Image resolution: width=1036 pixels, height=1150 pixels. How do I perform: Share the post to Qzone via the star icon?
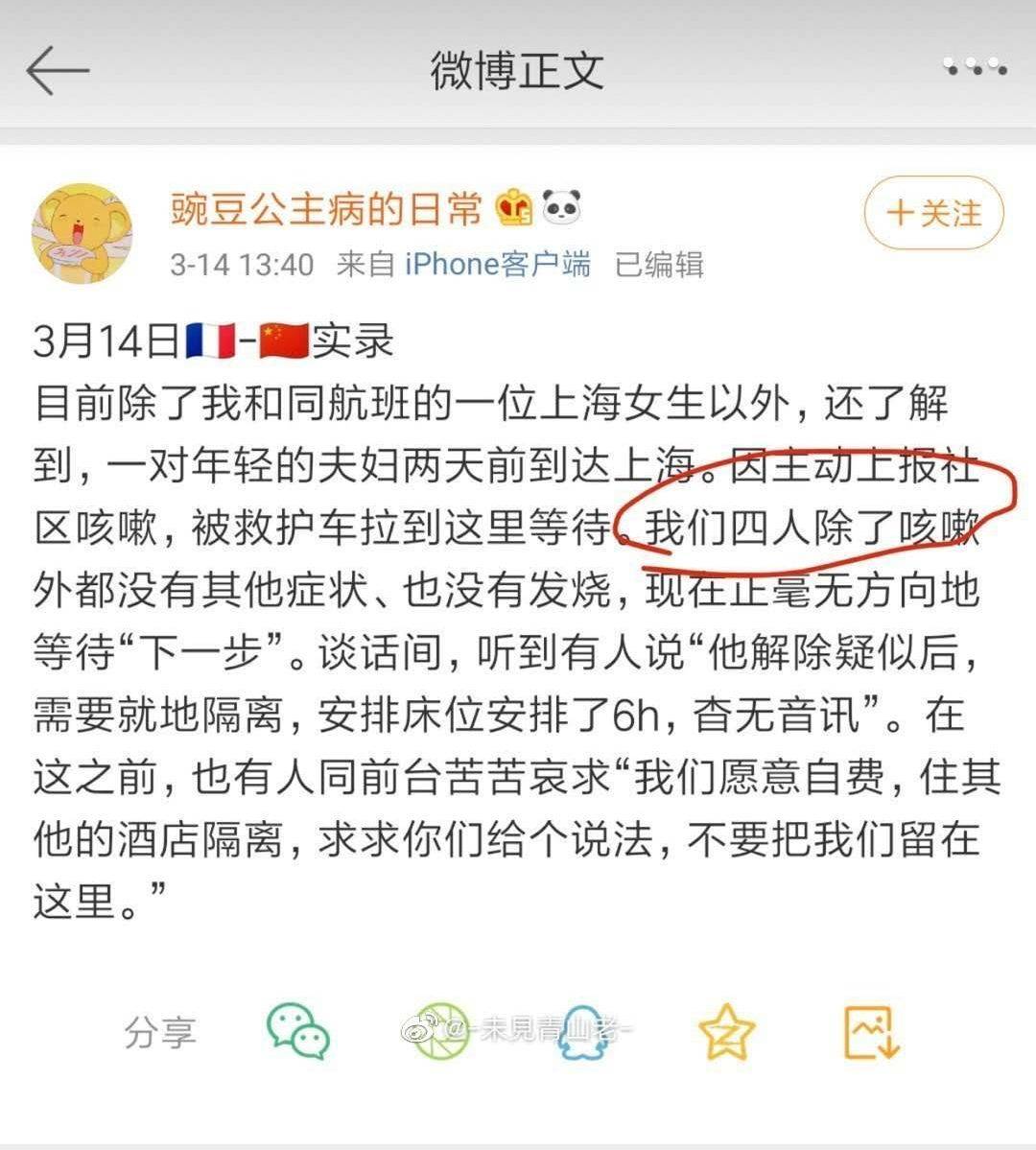(726, 1032)
